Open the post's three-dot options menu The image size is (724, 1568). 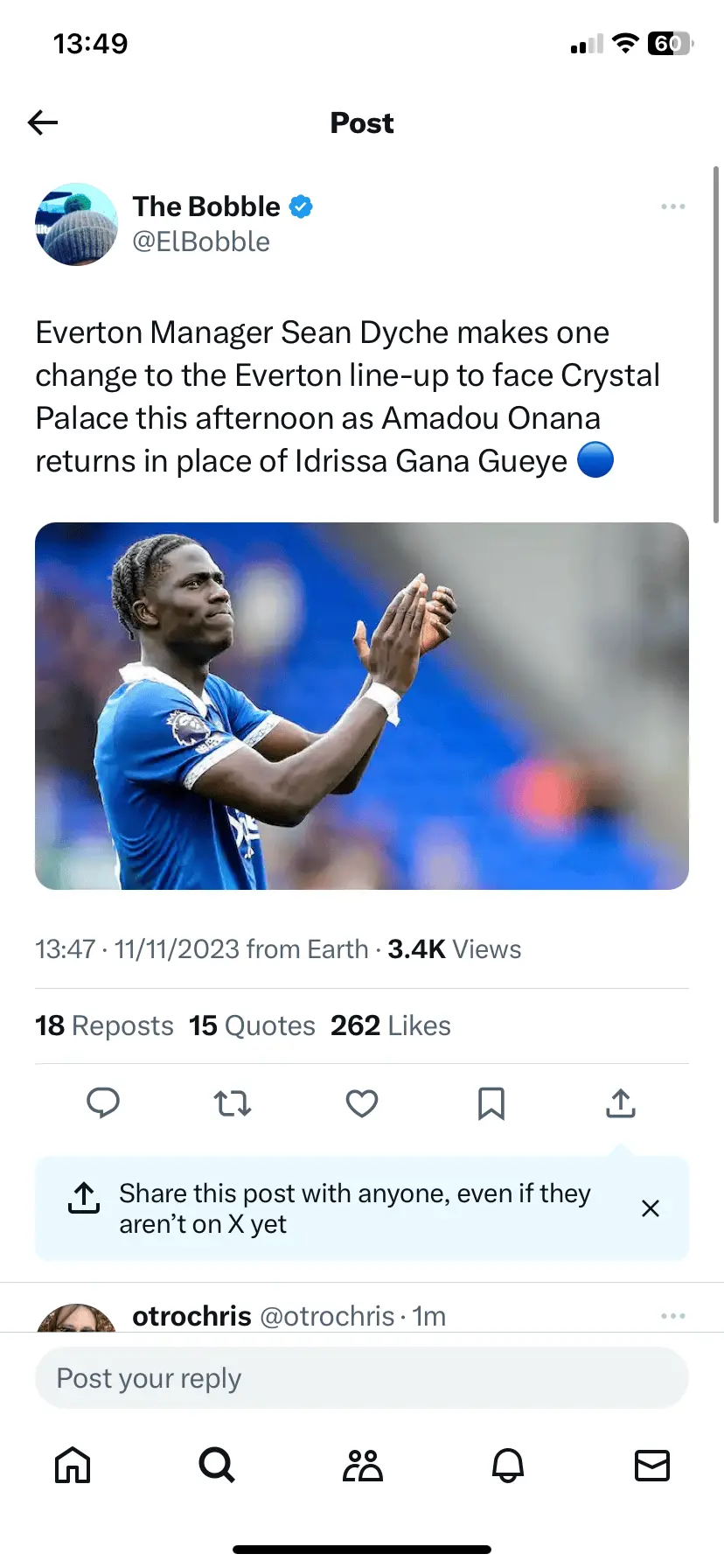(672, 206)
